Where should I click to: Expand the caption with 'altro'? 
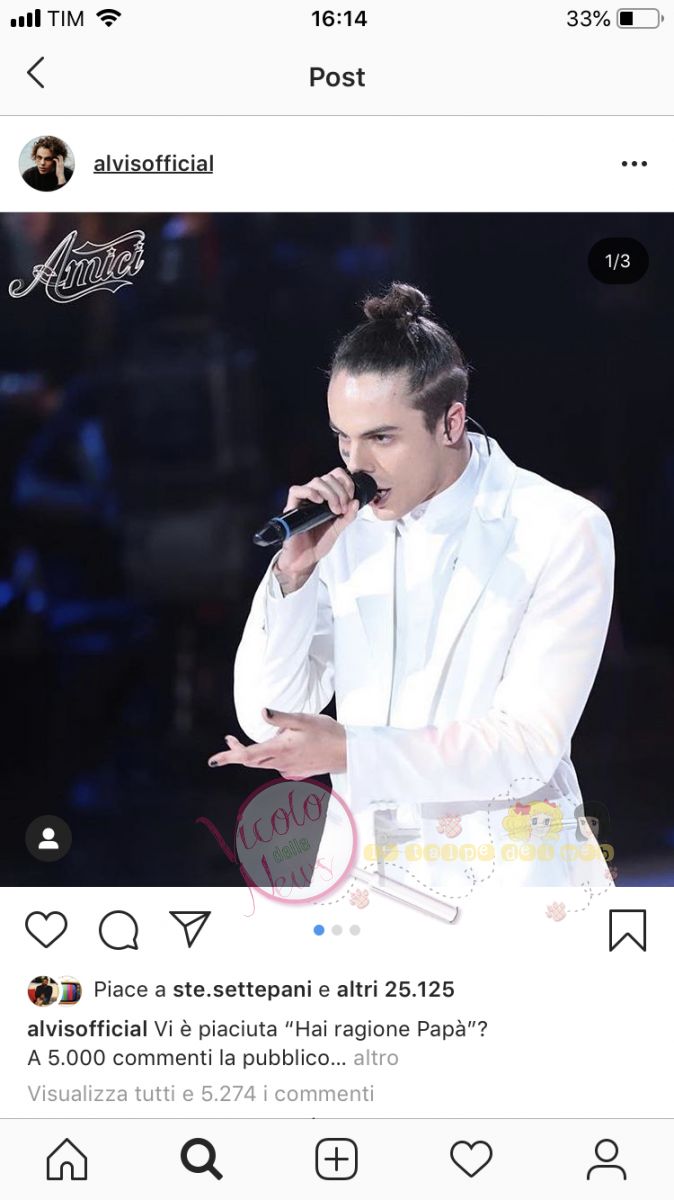(x=375, y=1057)
